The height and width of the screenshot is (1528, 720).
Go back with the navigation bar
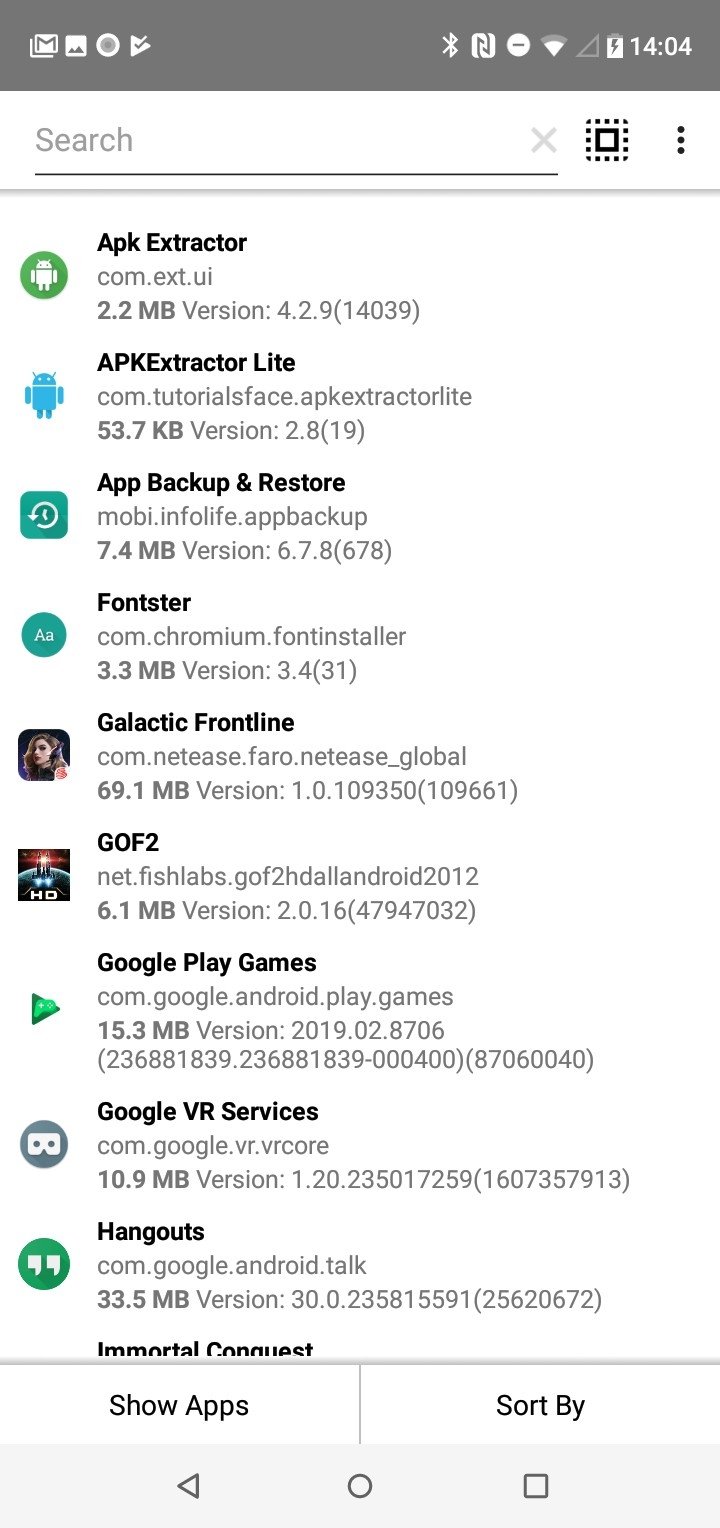(188, 1486)
